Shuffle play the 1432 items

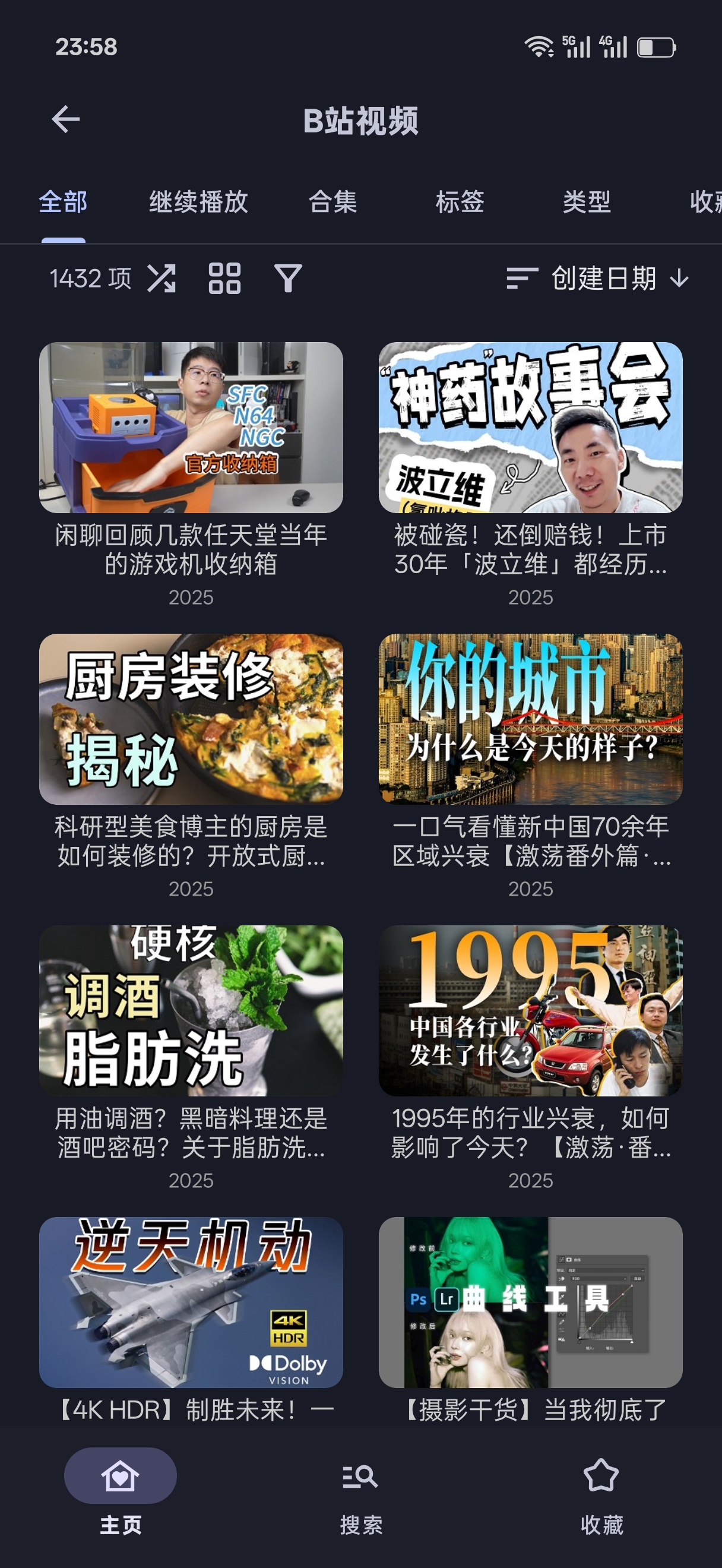161,279
